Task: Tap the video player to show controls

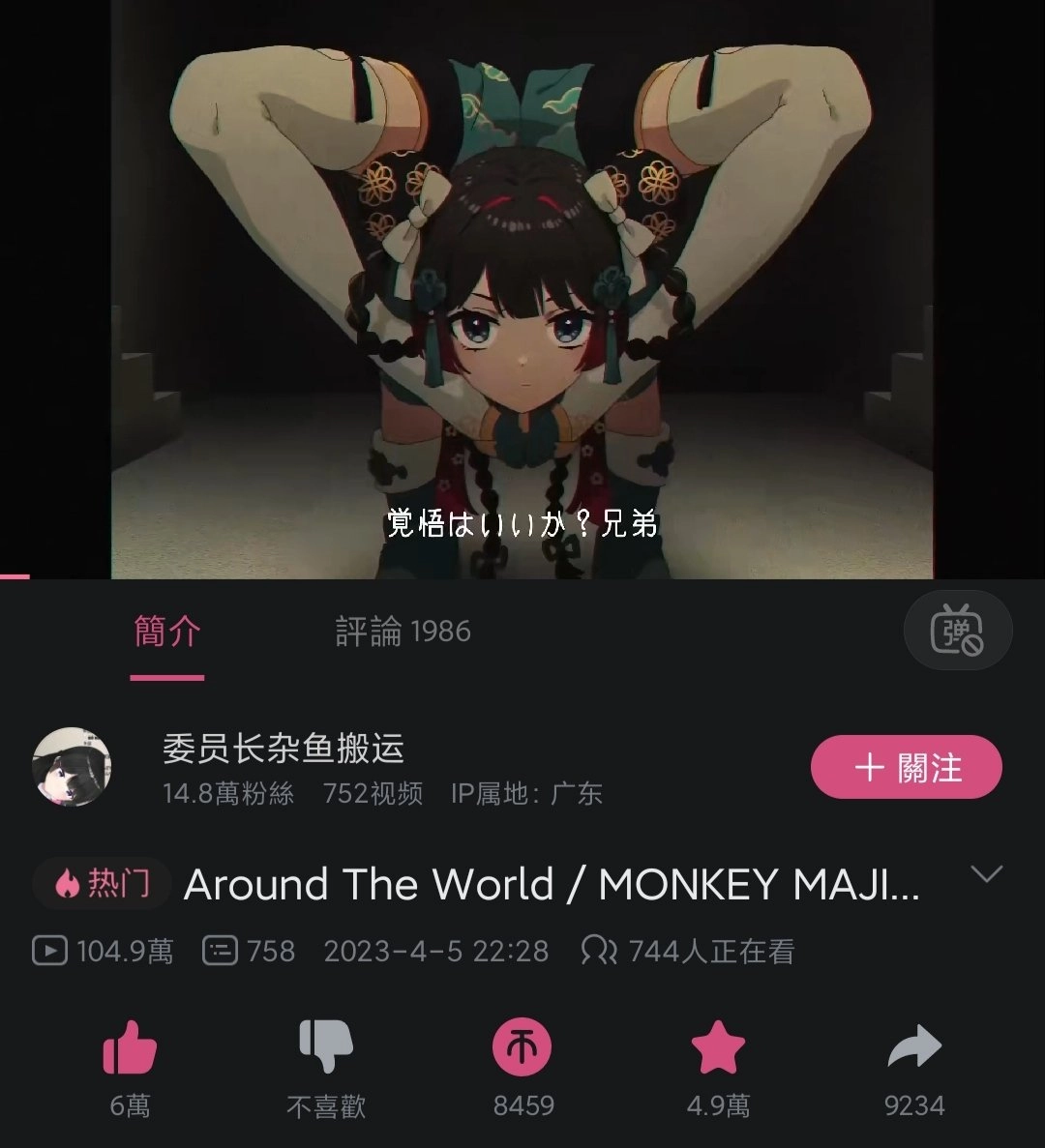Action: [522, 290]
